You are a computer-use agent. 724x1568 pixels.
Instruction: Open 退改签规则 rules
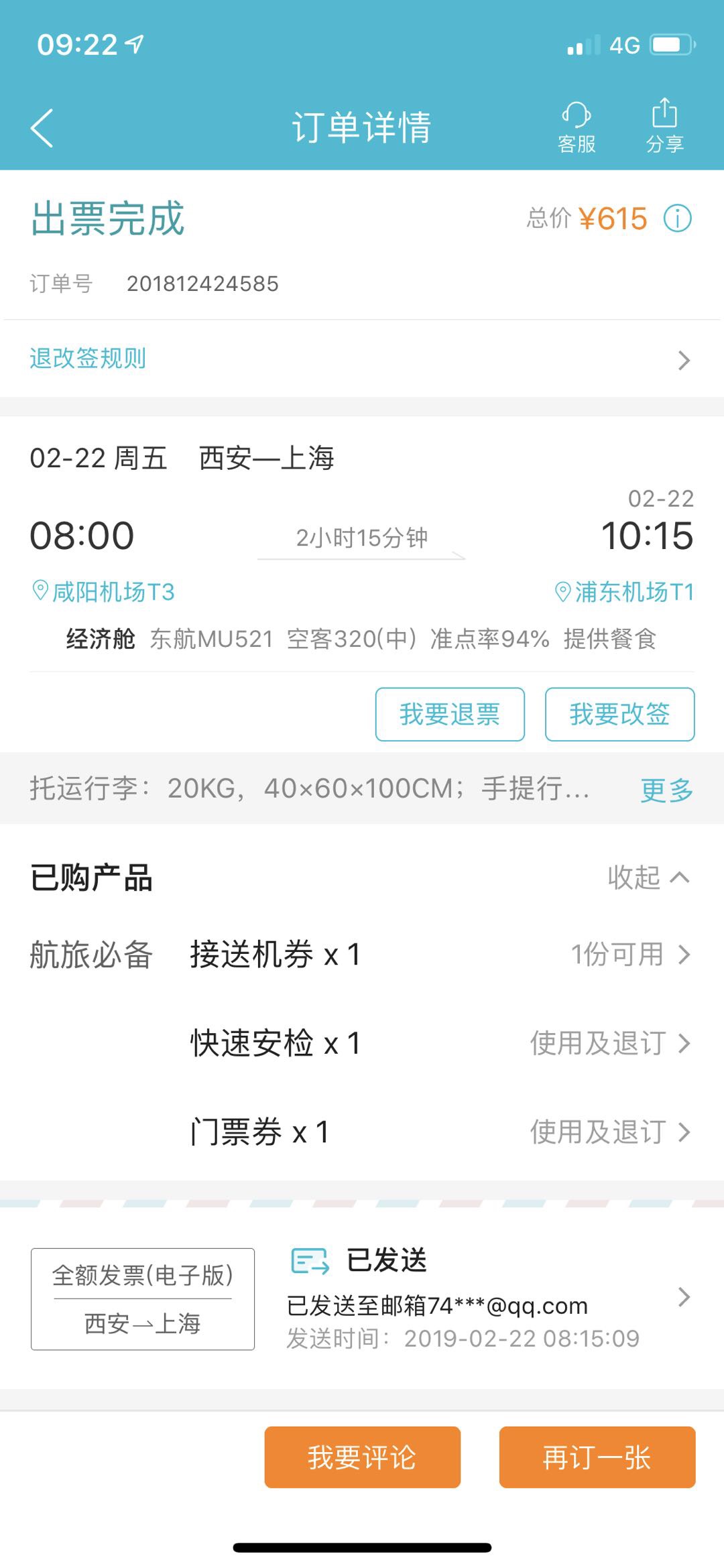(x=362, y=359)
